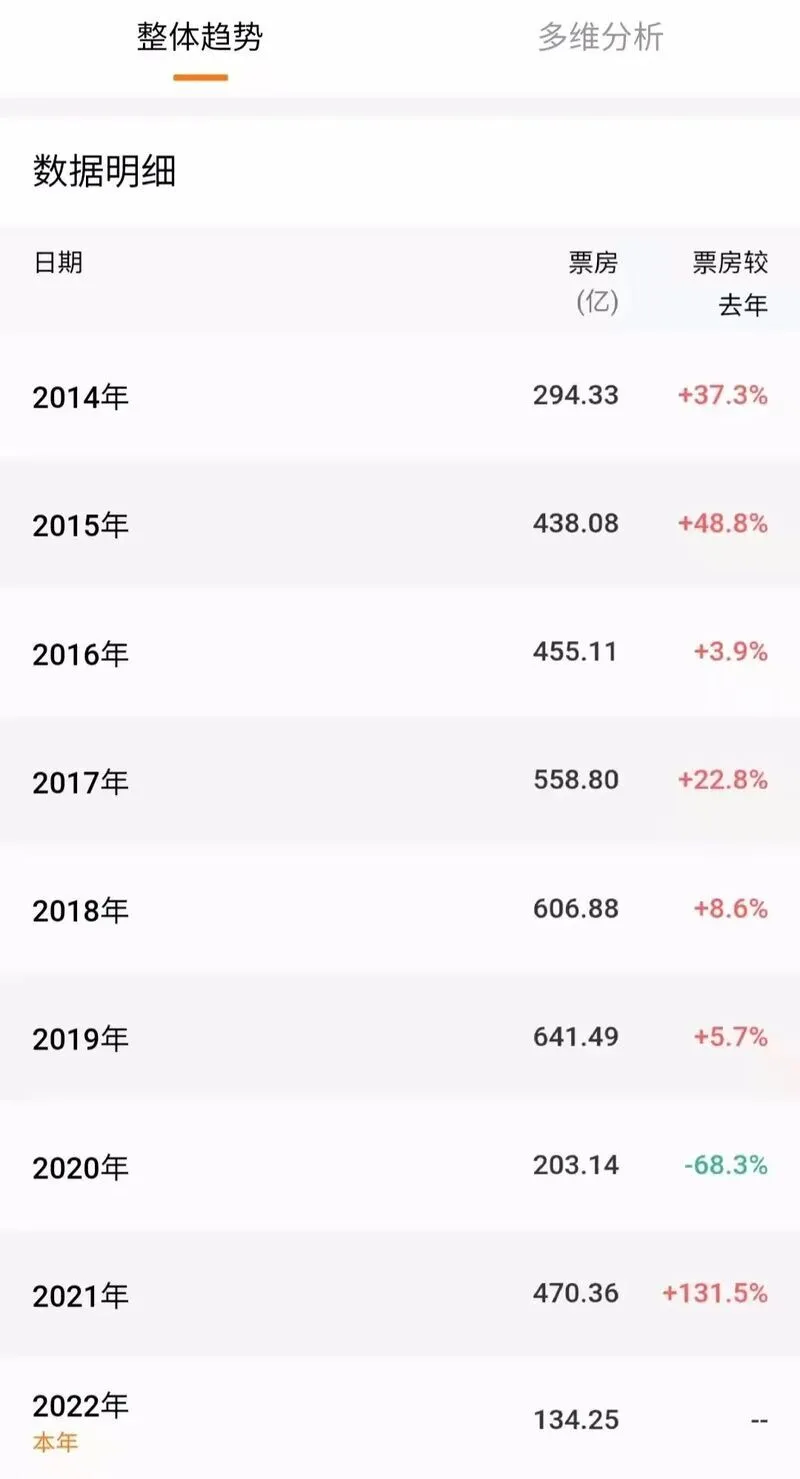The height and width of the screenshot is (1479, 800).
Task: Switch to the 多维分析 tab
Action: pyautogui.click(x=600, y=38)
